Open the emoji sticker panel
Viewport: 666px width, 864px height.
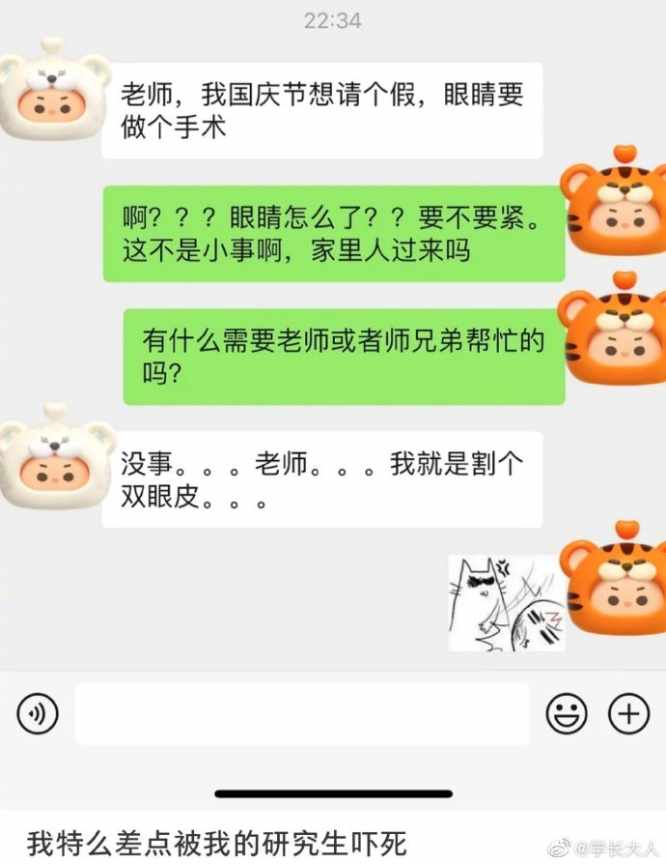[x=566, y=713]
